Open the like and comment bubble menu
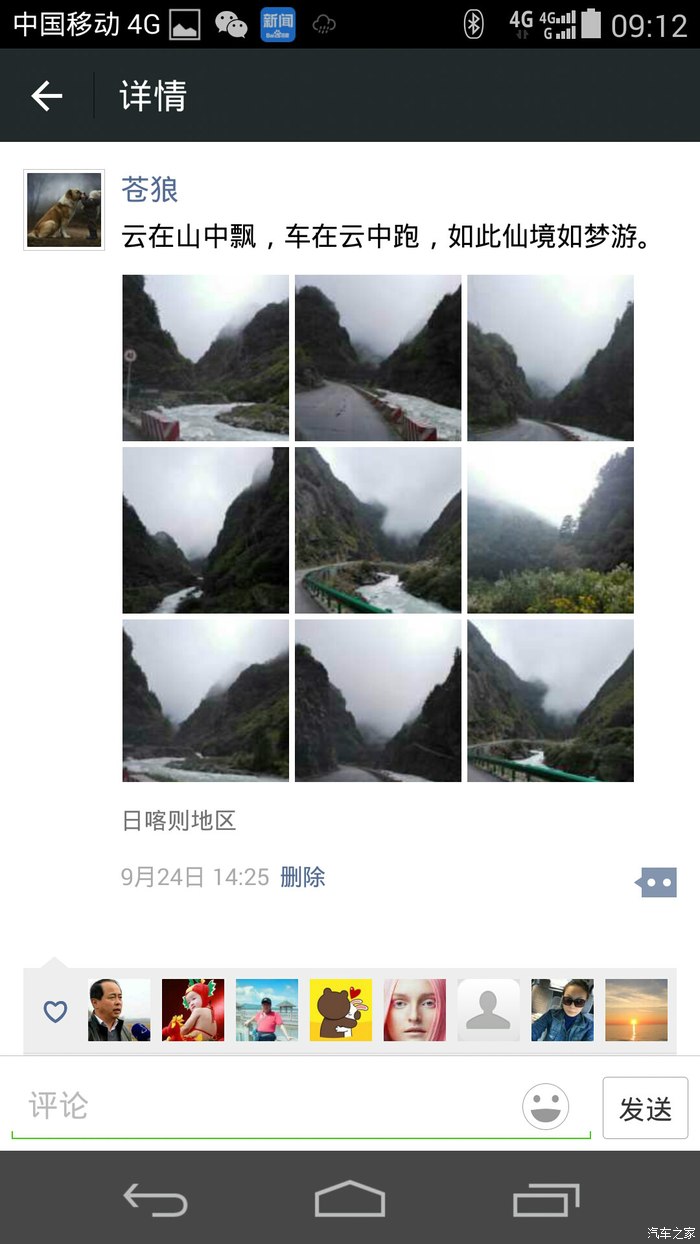The height and width of the screenshot is (1244, 700). pos(656,882)
